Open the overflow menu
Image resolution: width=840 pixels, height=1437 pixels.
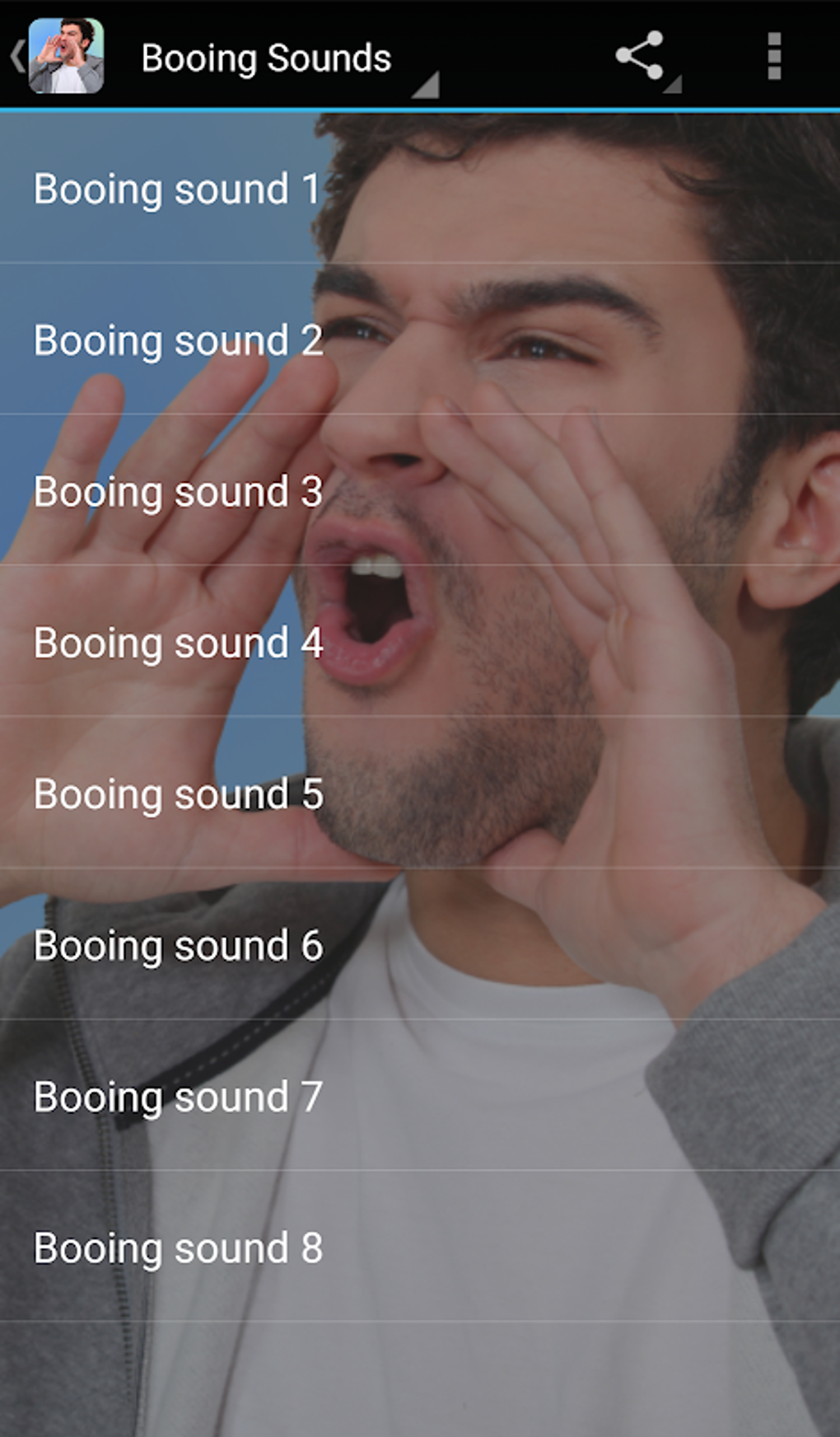tap(773, 56)
